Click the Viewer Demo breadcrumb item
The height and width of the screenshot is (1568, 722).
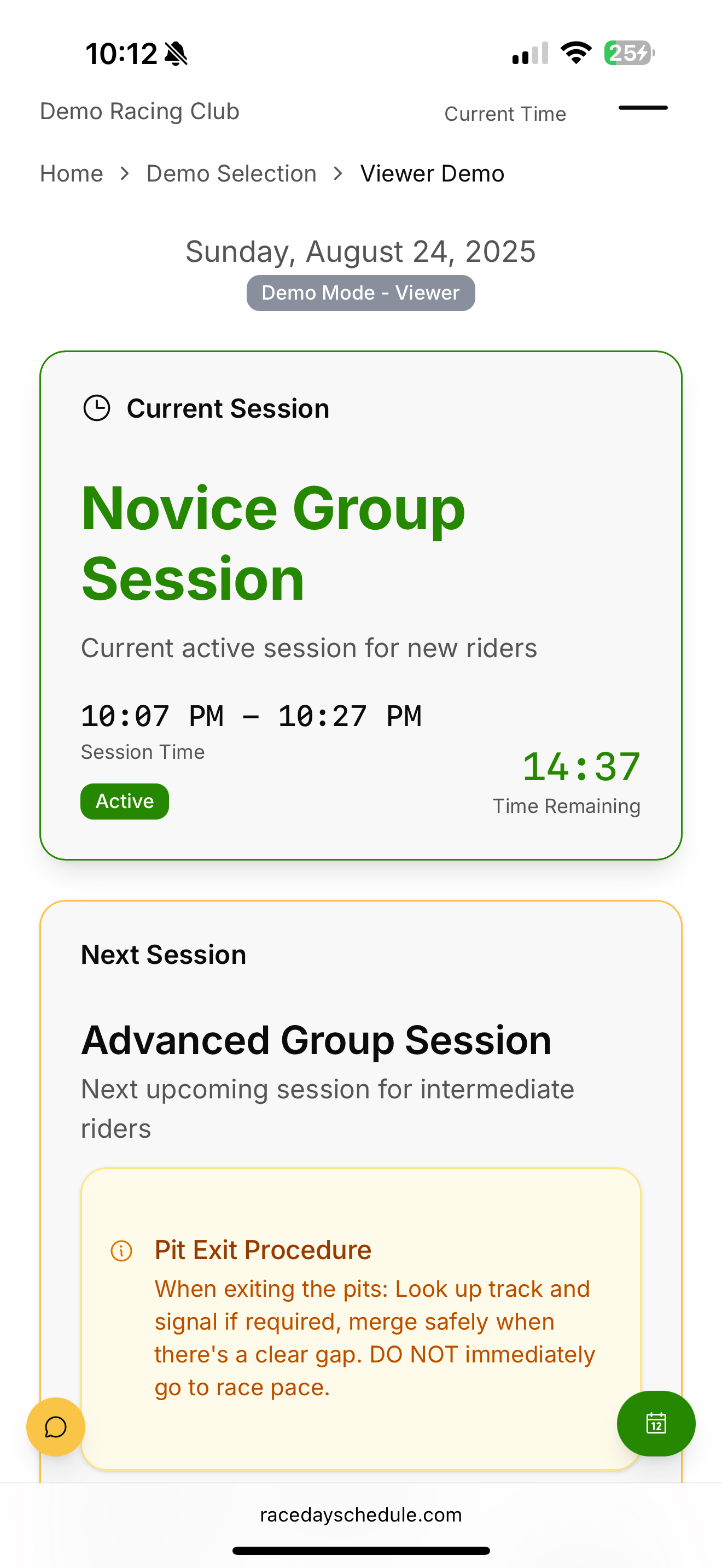pyautogui.click(x=432, y=173)
